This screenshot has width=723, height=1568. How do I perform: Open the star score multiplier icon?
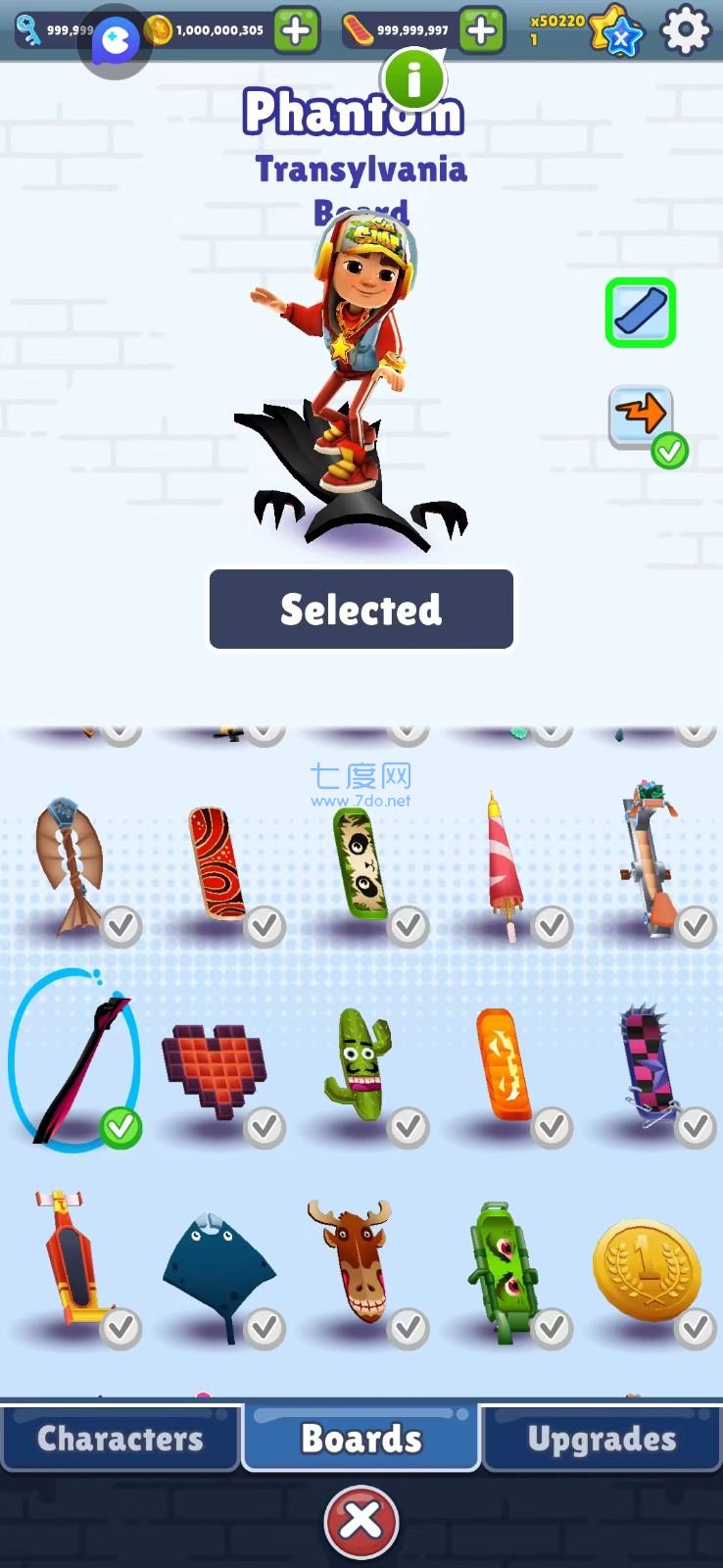pos(616,31)
